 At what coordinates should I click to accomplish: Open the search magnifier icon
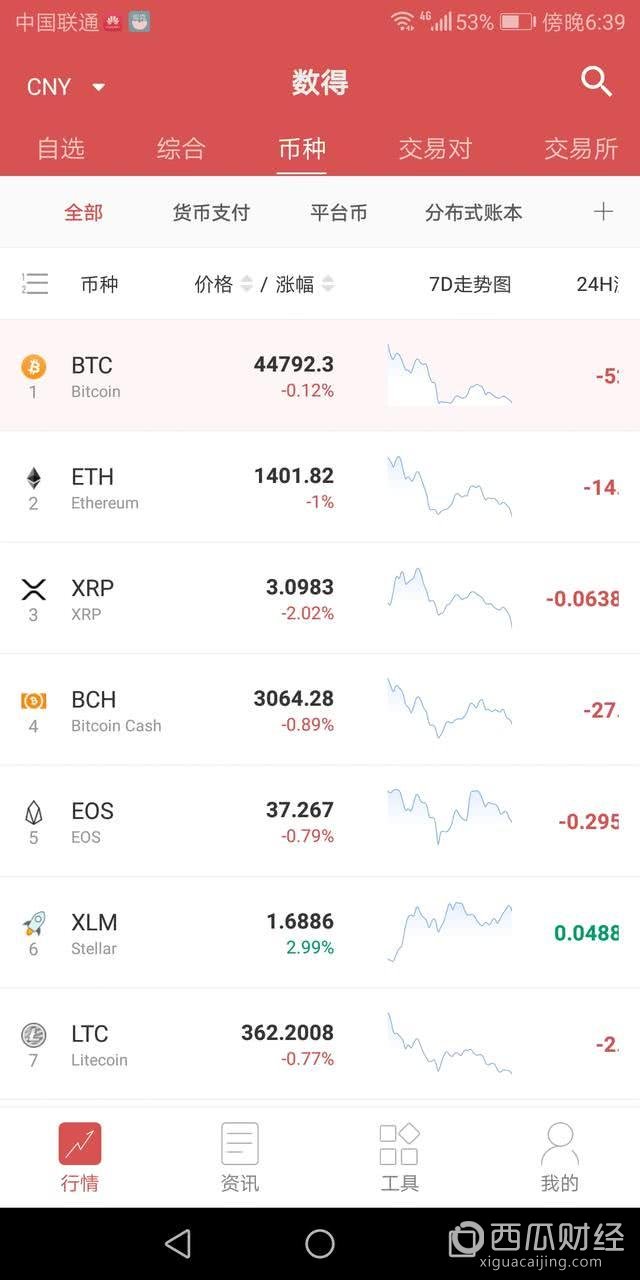pyautogui.click(x=596, y=82)
